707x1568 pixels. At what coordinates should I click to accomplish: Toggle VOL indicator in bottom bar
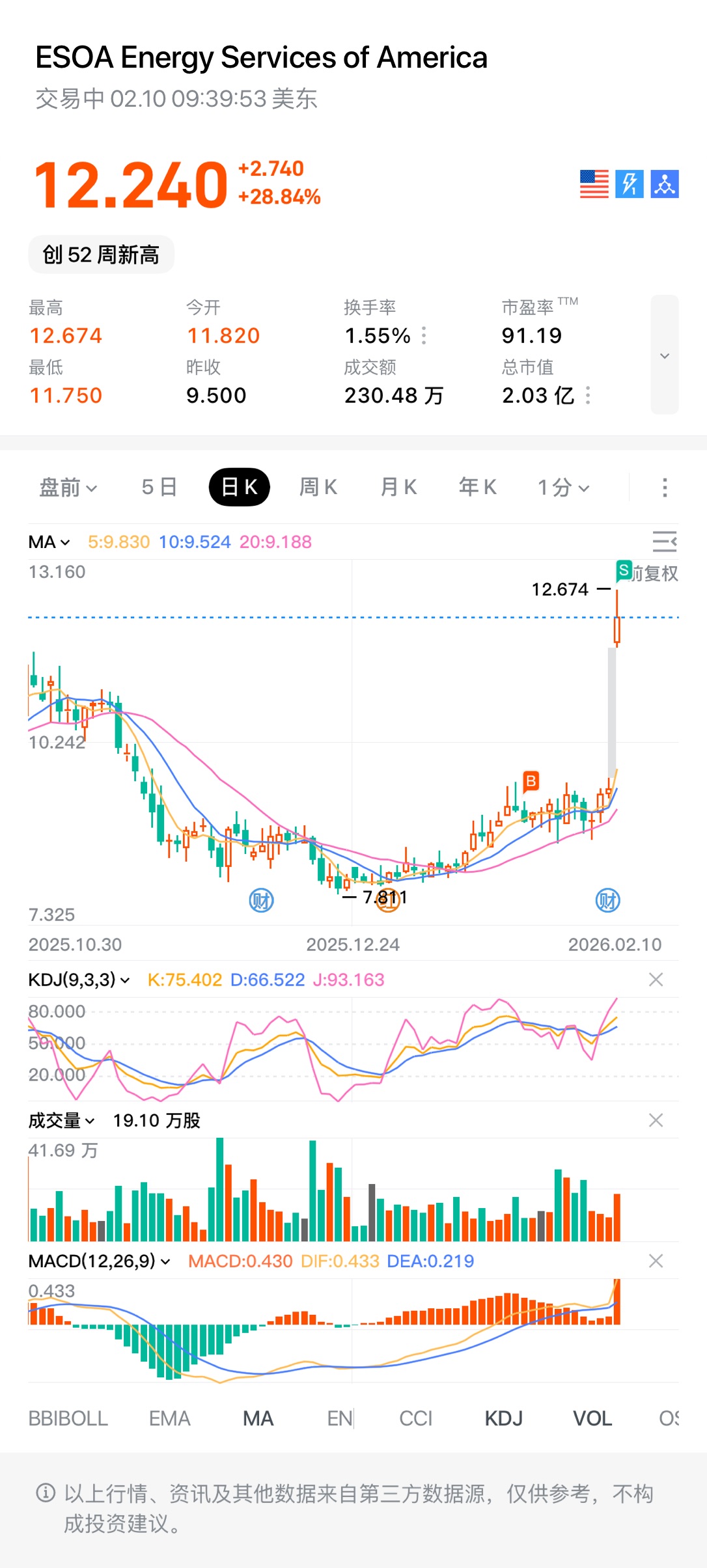592,1418
